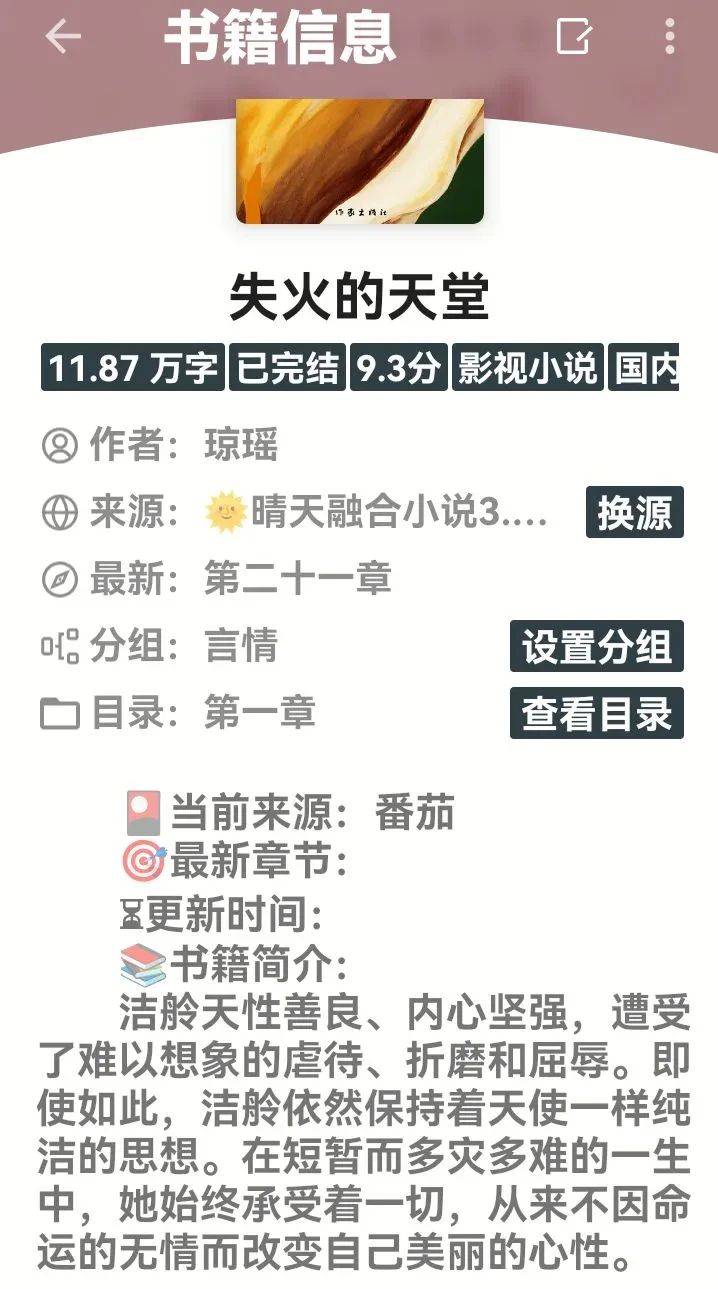Open the latest chapter 第二十一章
The height and width of the screenshot is (1289, 718).
click(x=297, y=579)
